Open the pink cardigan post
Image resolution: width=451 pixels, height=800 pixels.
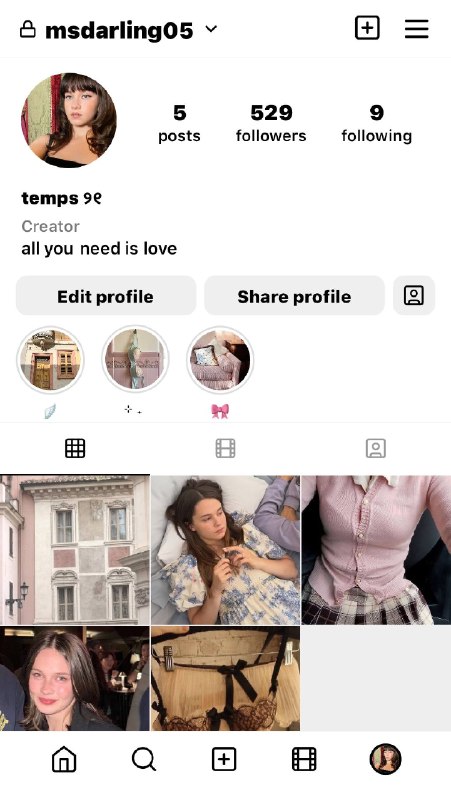click(376, 550)
